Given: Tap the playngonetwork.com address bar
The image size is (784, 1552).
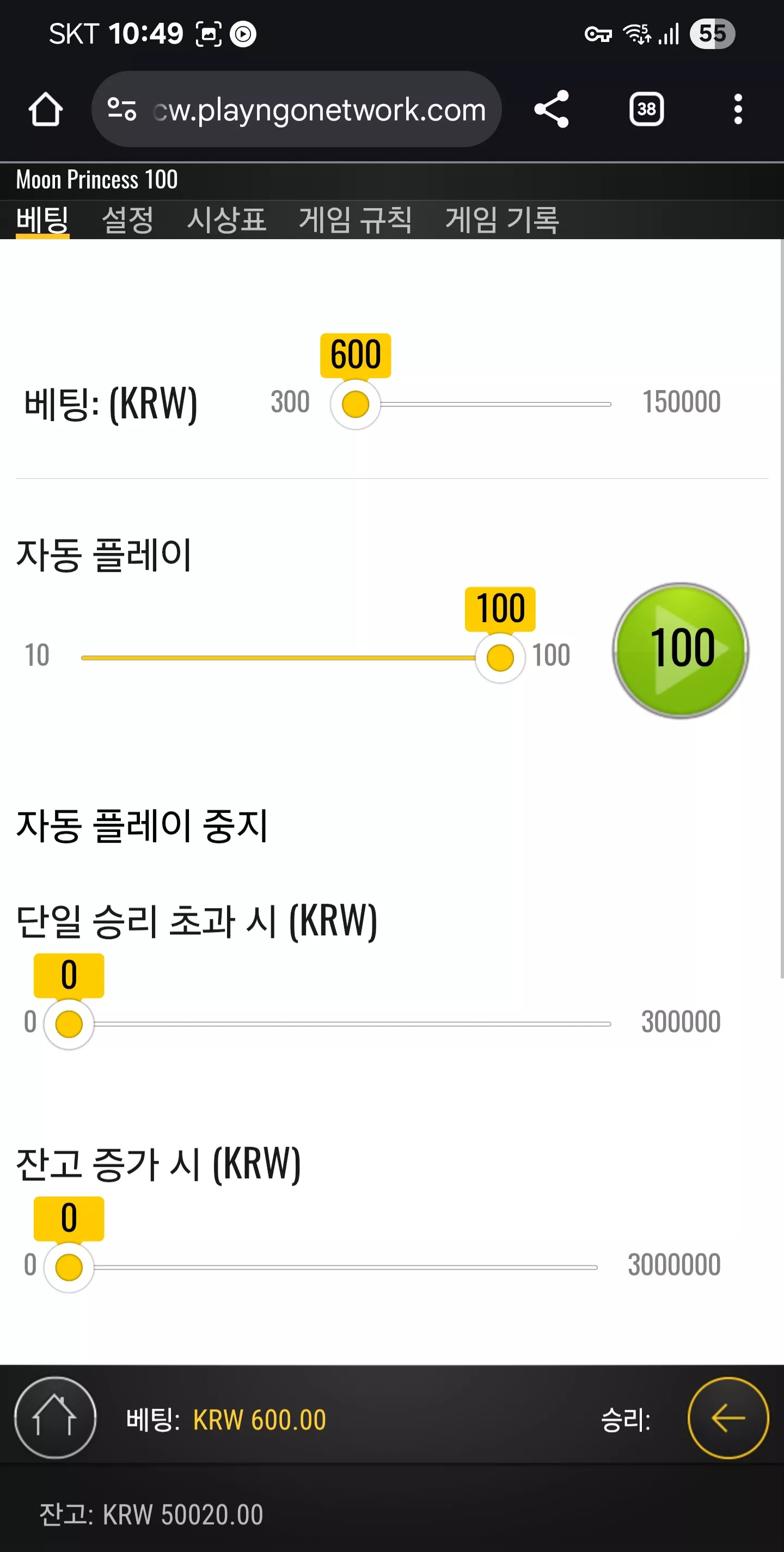Looking at the screenshot, I should click(x=296, y=109).
